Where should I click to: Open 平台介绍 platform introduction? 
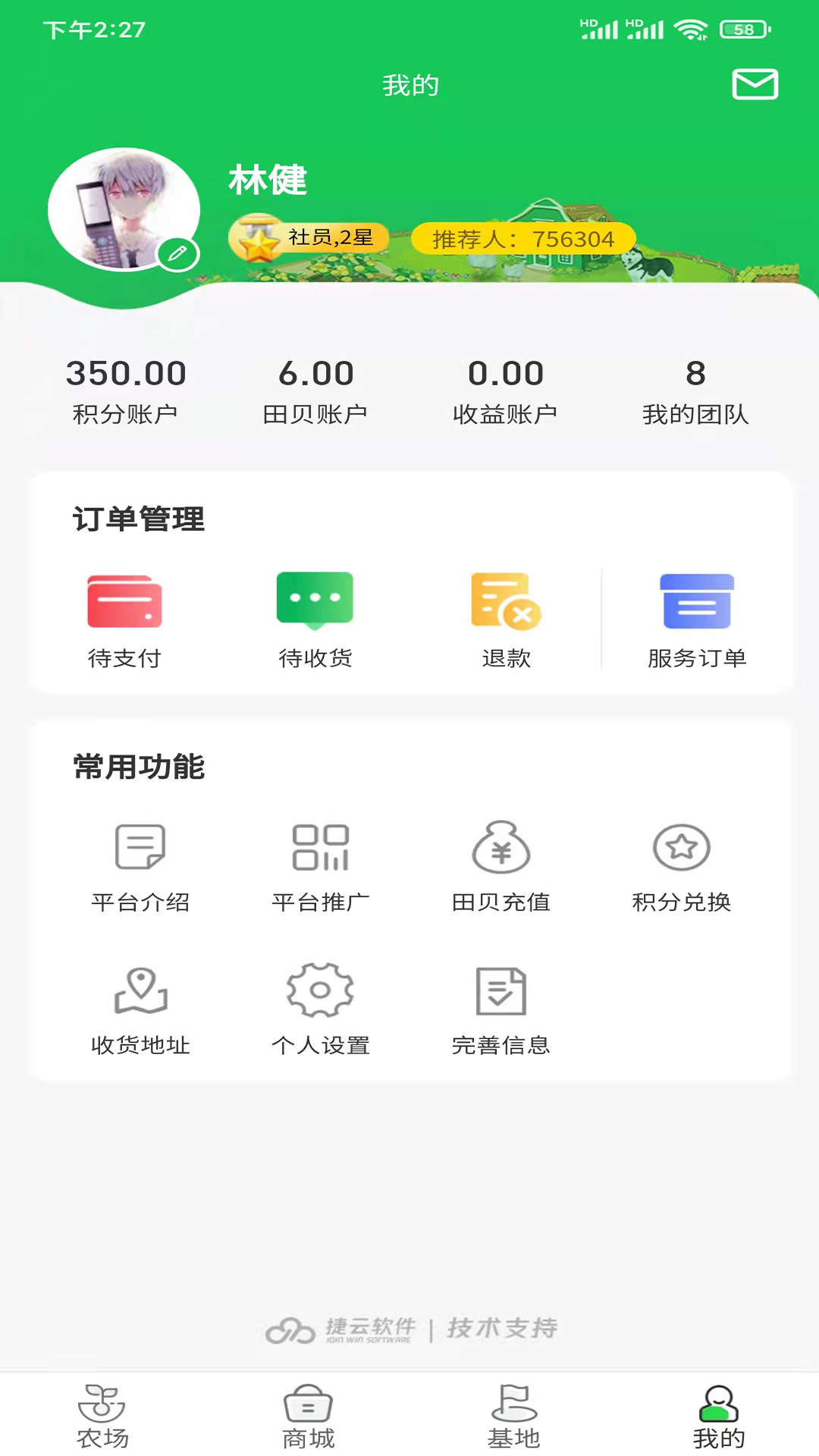point(140,867)
